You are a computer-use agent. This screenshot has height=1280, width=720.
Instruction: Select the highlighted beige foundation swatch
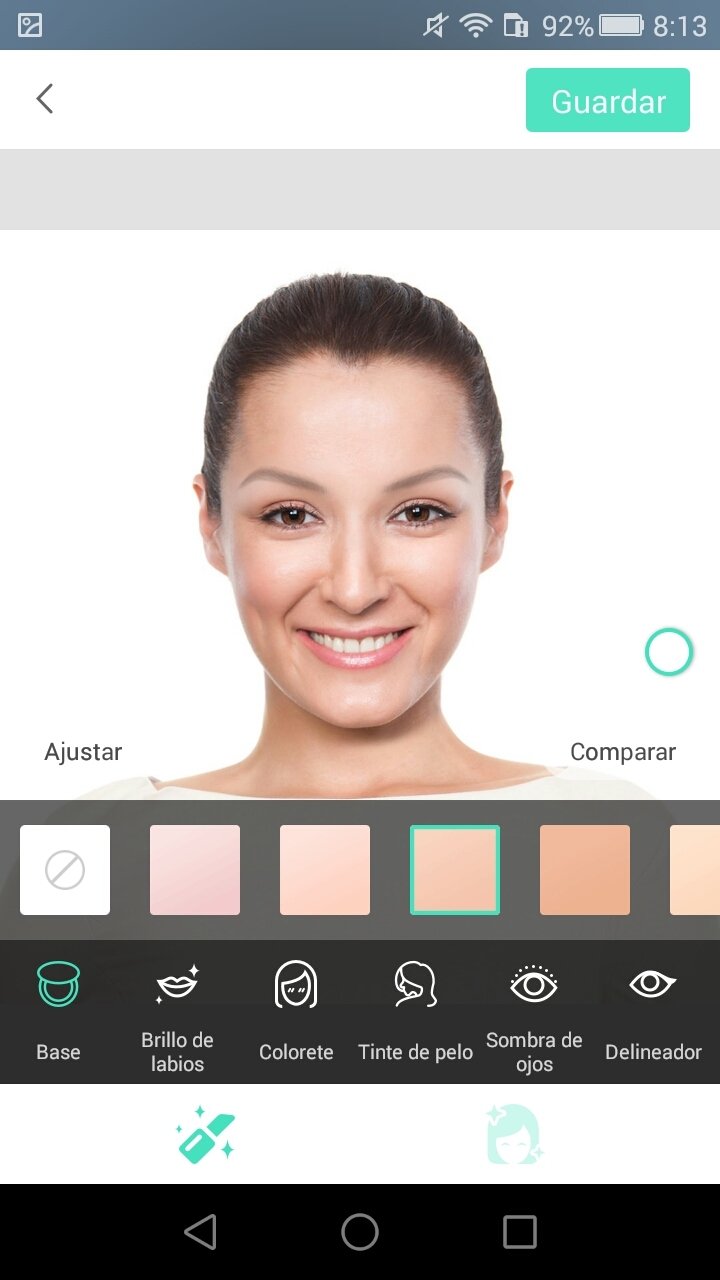[455, 870]
